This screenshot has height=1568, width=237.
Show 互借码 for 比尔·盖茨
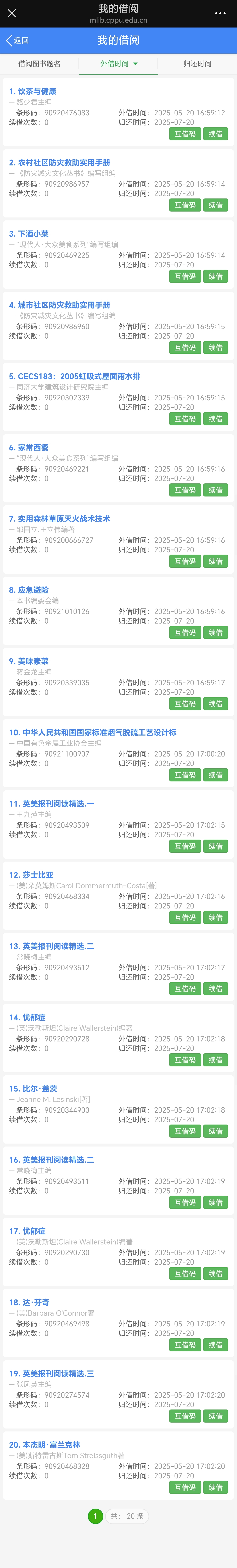185,1131
